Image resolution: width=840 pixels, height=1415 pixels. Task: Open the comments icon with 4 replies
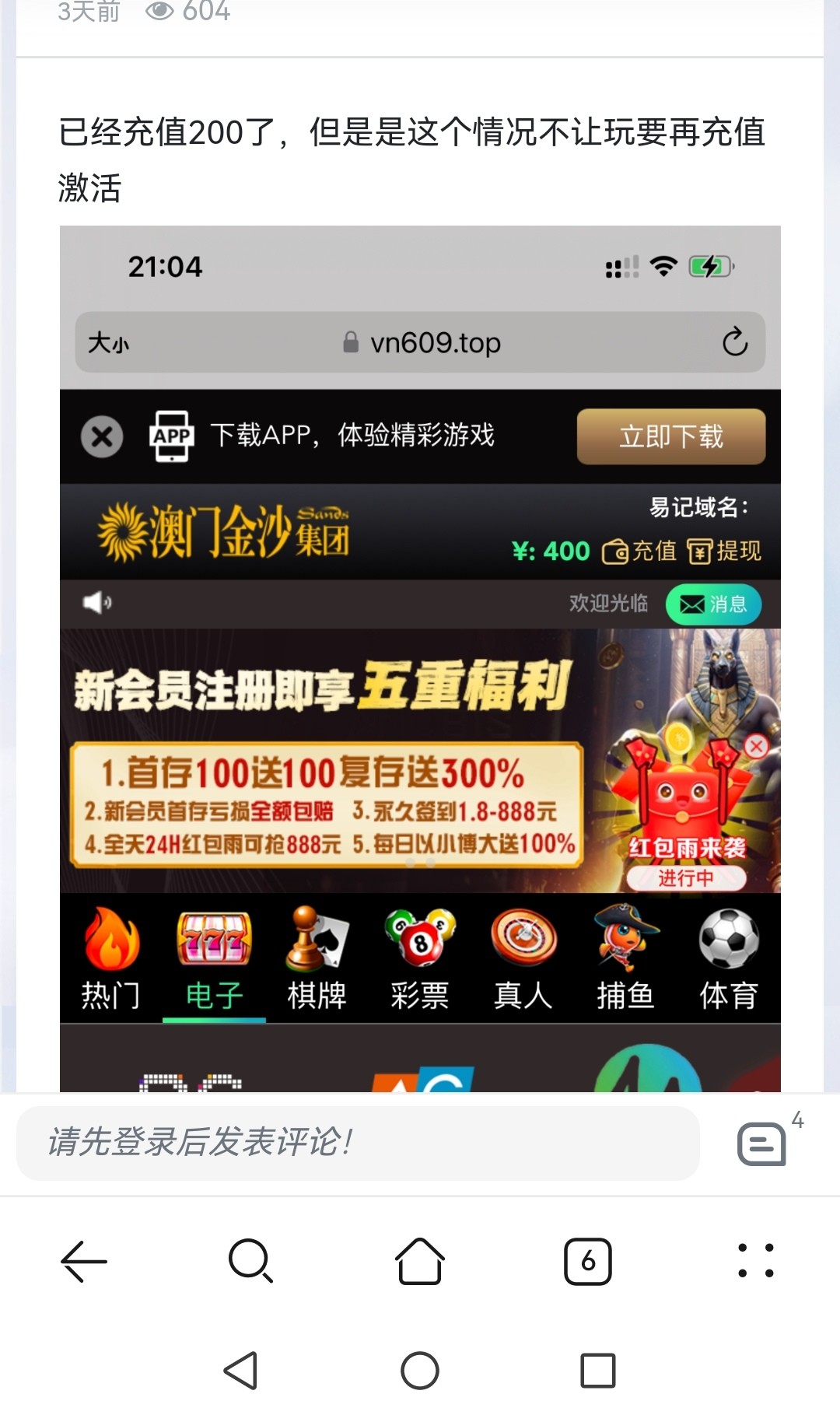click(x=762, y=1143)
